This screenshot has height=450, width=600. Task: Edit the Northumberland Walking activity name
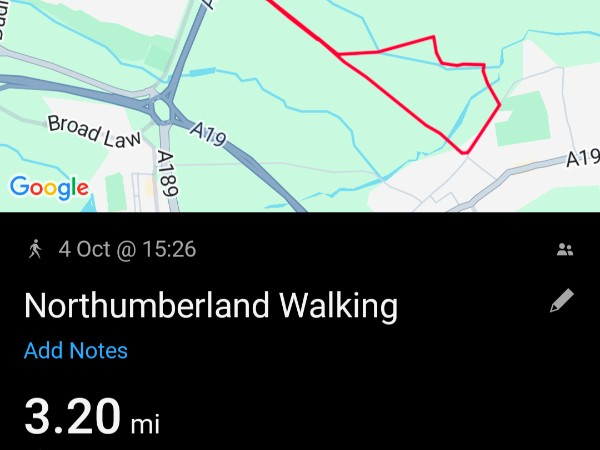(562, 302)
